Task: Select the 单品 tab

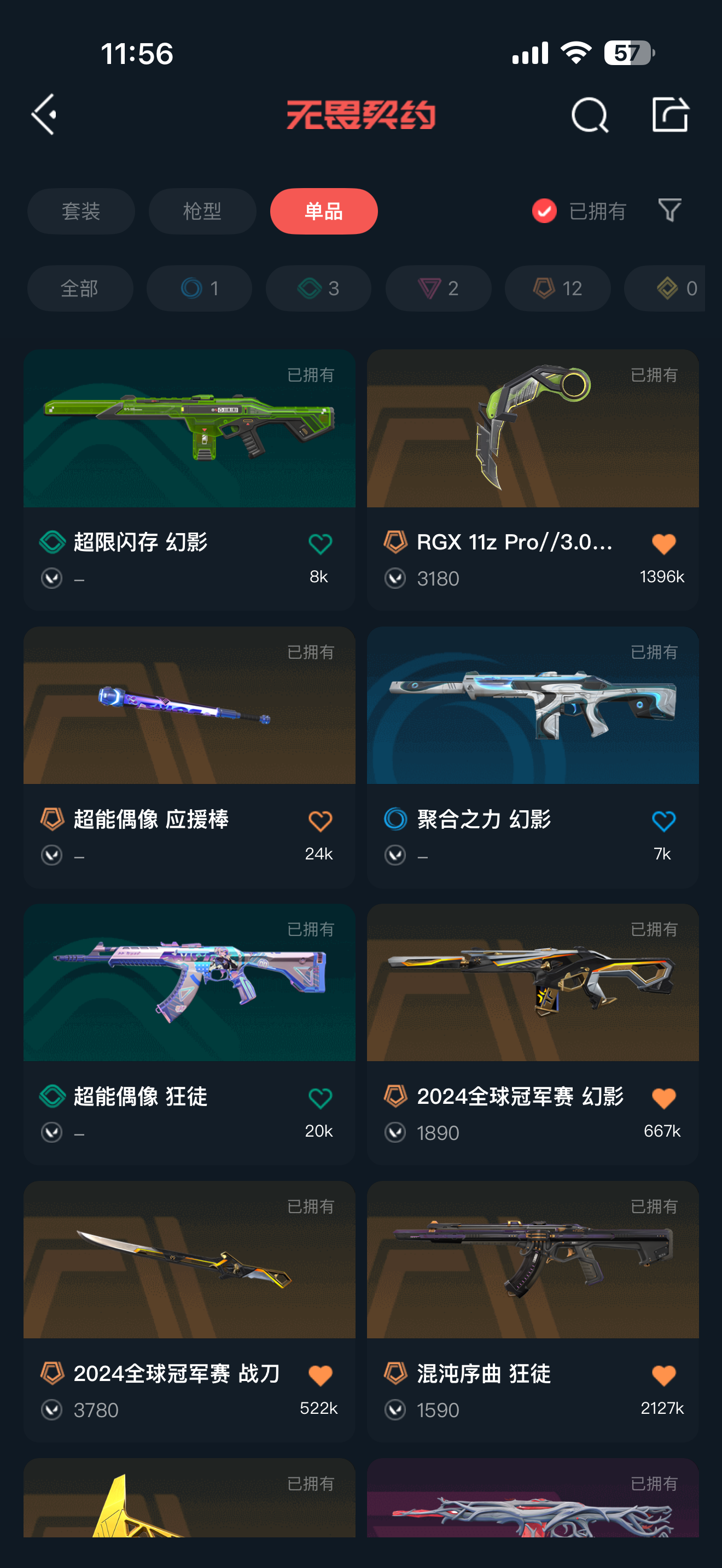Action: click(x=323, y=211)
